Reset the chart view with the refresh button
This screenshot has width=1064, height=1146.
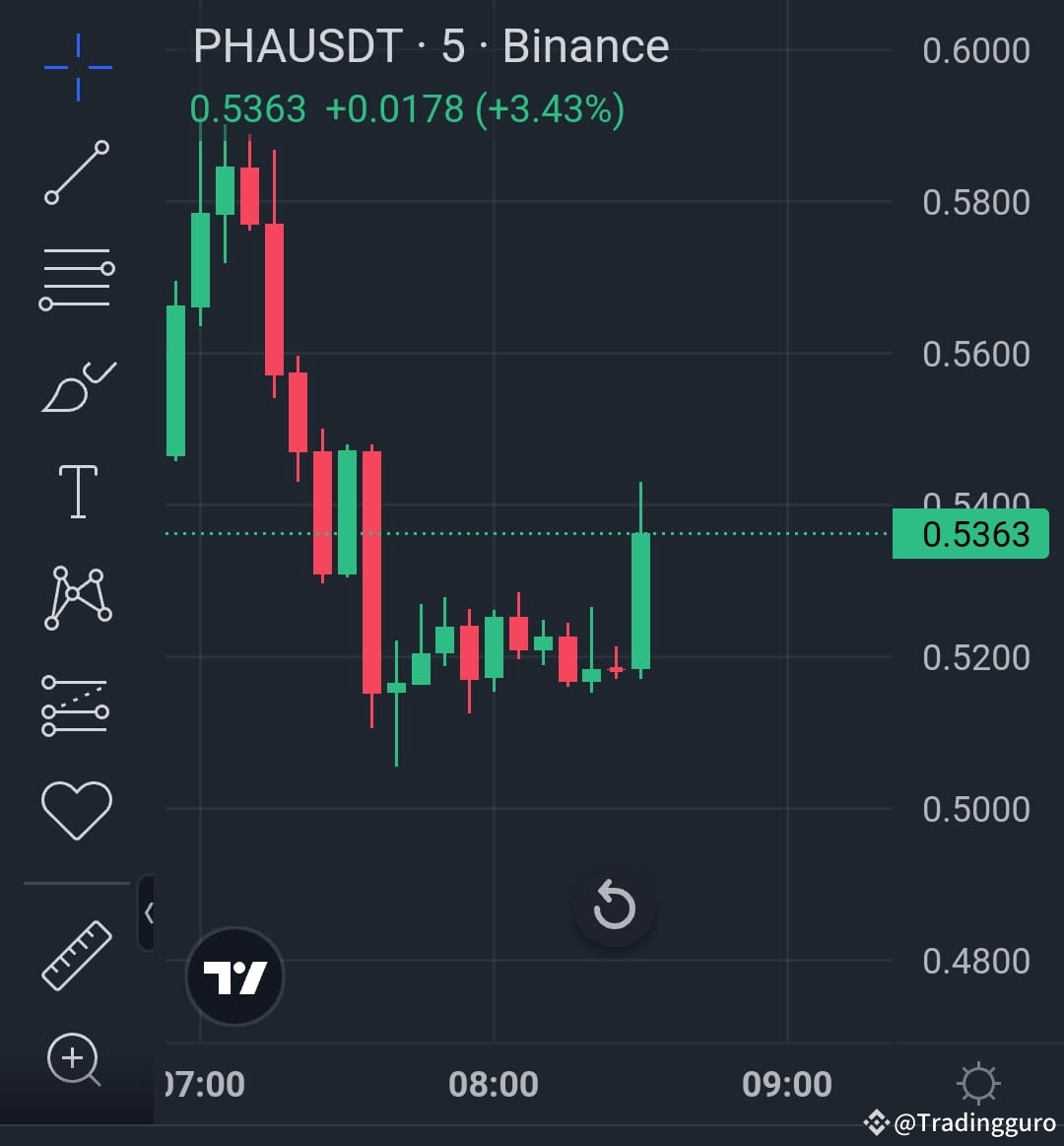pos(614,905)
